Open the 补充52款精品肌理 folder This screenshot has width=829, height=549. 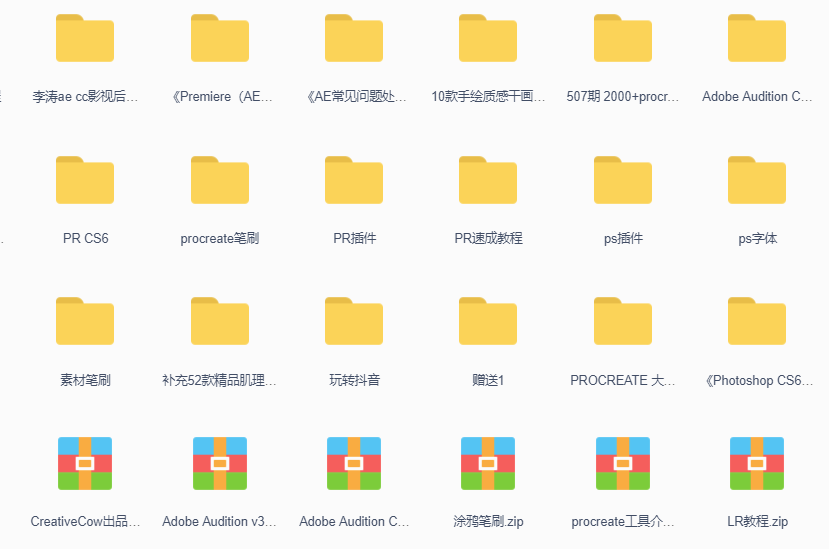coord(220,322)
